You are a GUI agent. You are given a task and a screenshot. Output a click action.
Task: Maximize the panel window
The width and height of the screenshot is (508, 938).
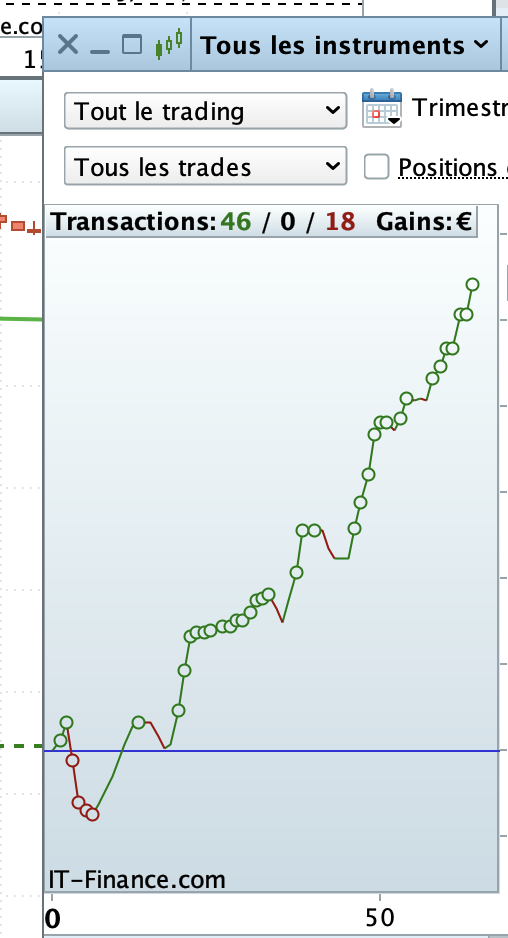132,44
